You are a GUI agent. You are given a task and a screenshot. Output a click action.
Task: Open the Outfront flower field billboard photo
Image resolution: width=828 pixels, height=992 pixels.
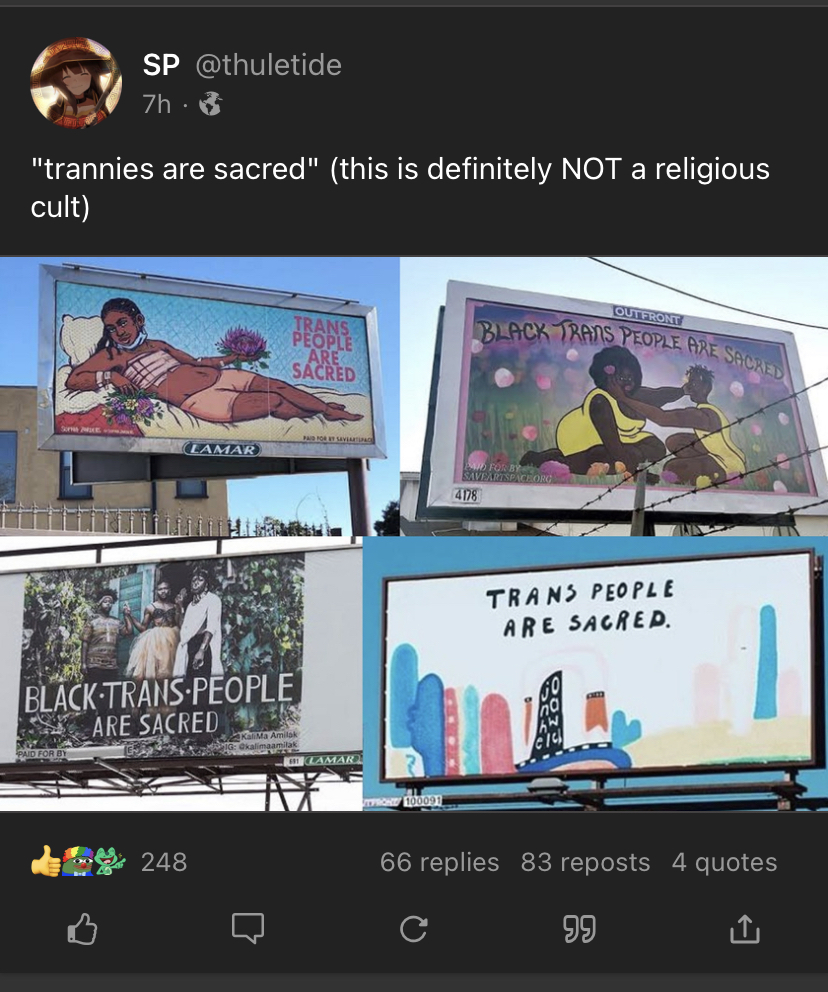[x=614, y=396]
